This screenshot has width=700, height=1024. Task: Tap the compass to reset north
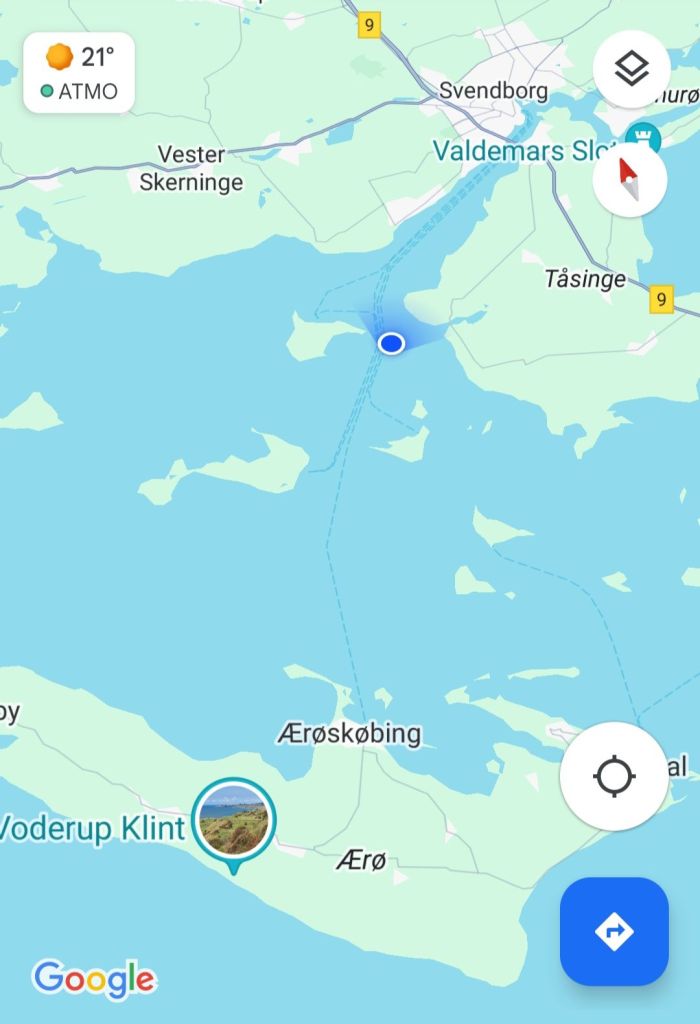tap(630, 180)
